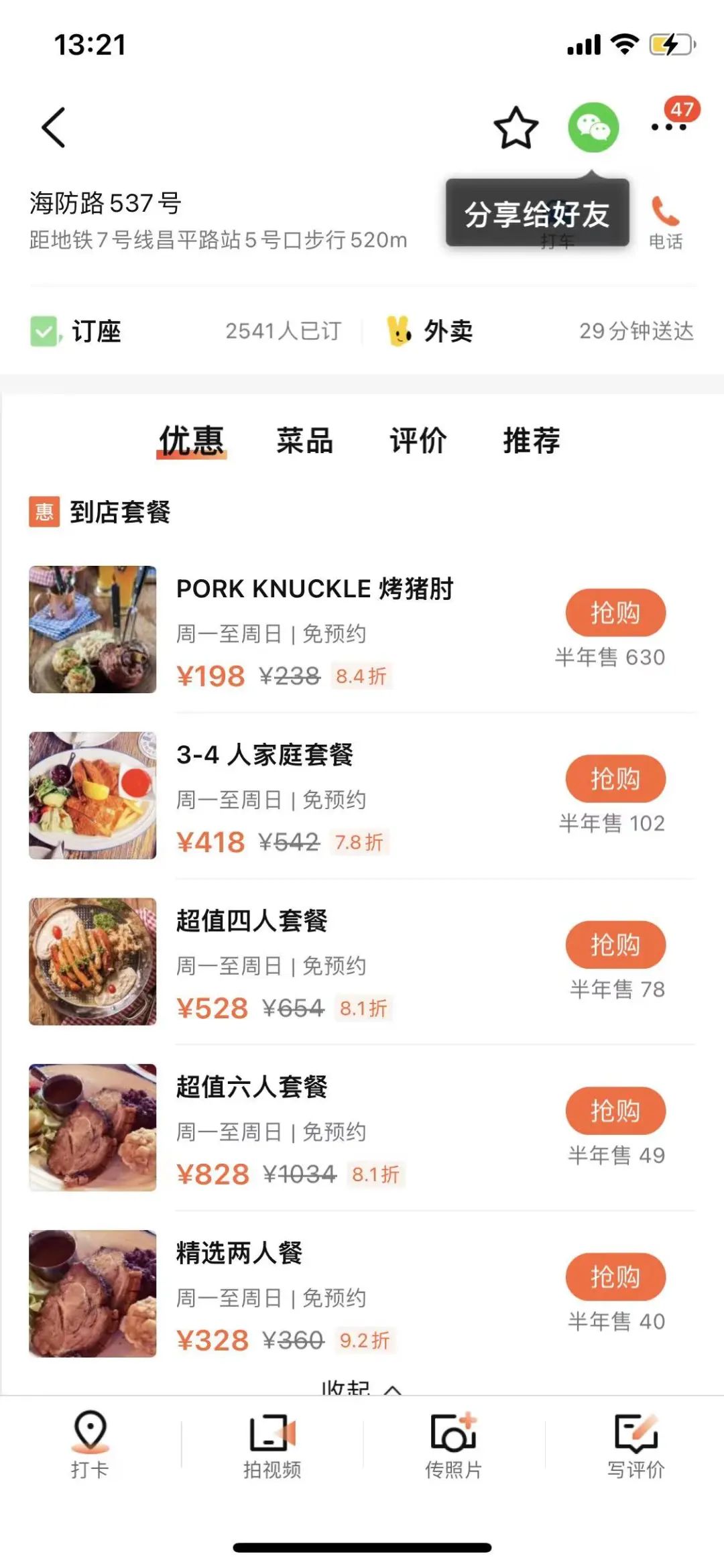
Task: Upload photos via 传照片
Action: (x=453, y=1446)
